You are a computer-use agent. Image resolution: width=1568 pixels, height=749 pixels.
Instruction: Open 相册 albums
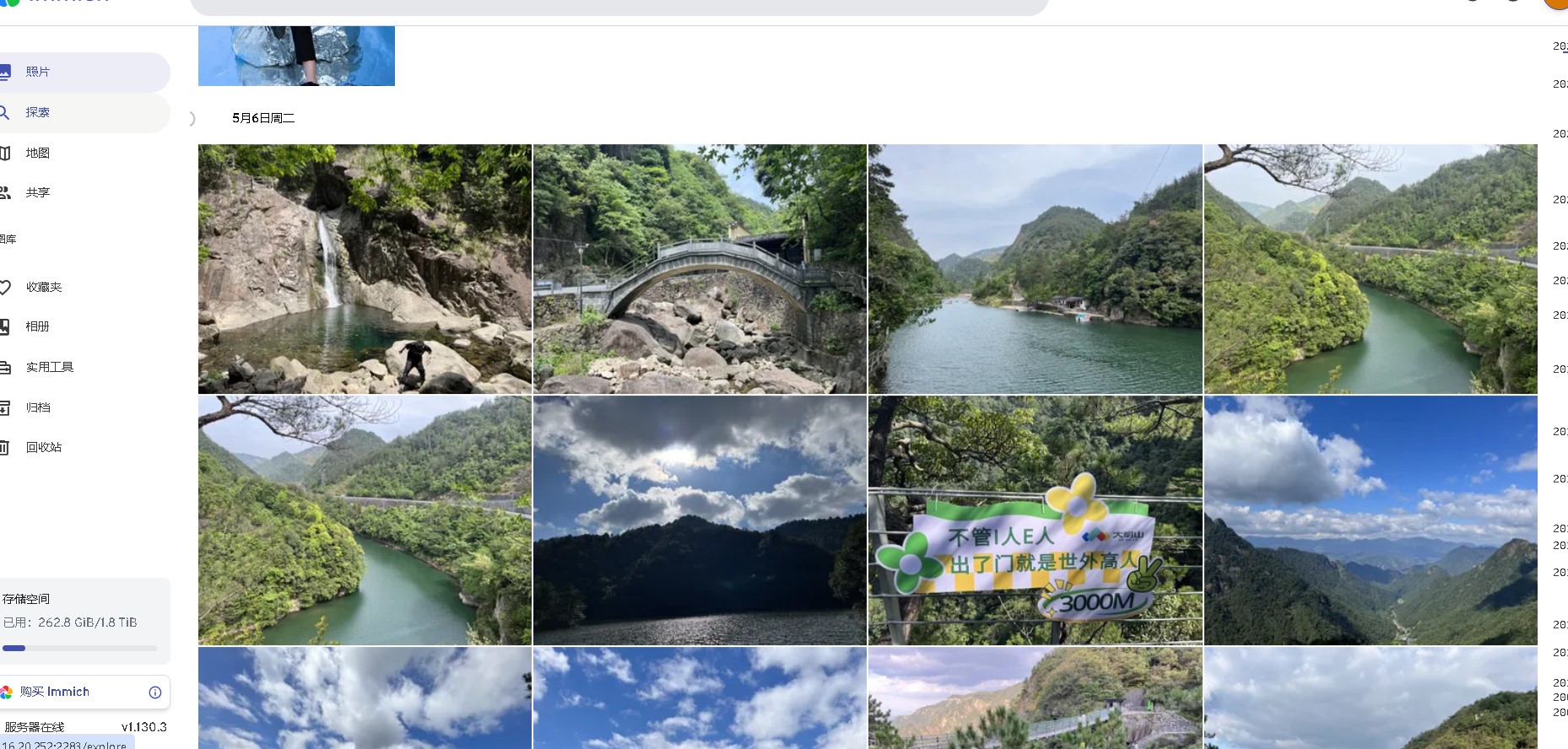click(38, 326)
